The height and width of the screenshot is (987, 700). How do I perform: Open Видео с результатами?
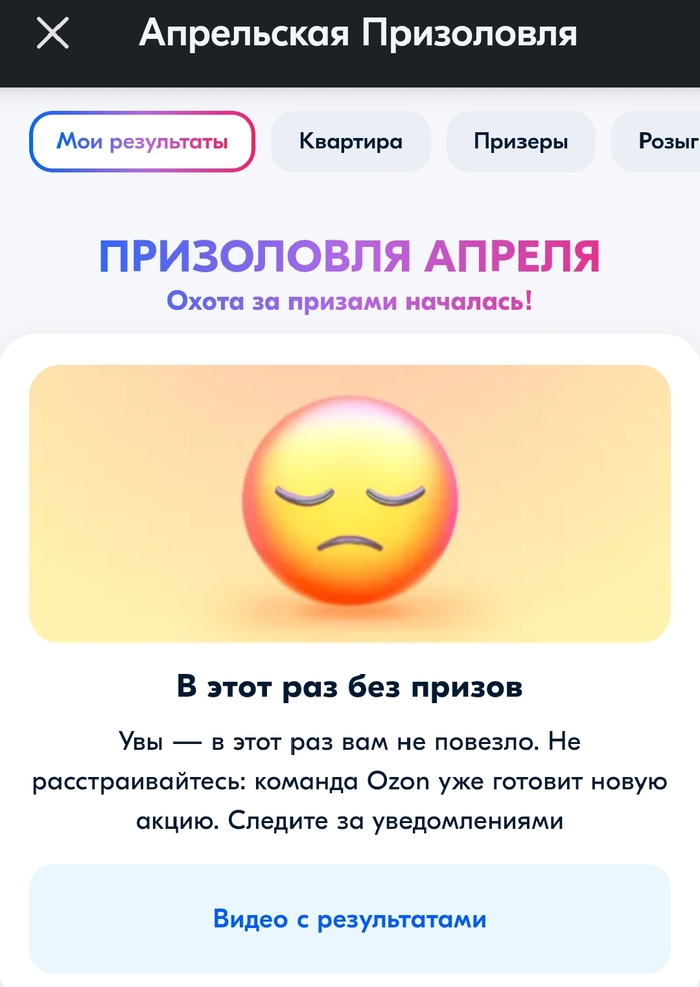[349, 919]
